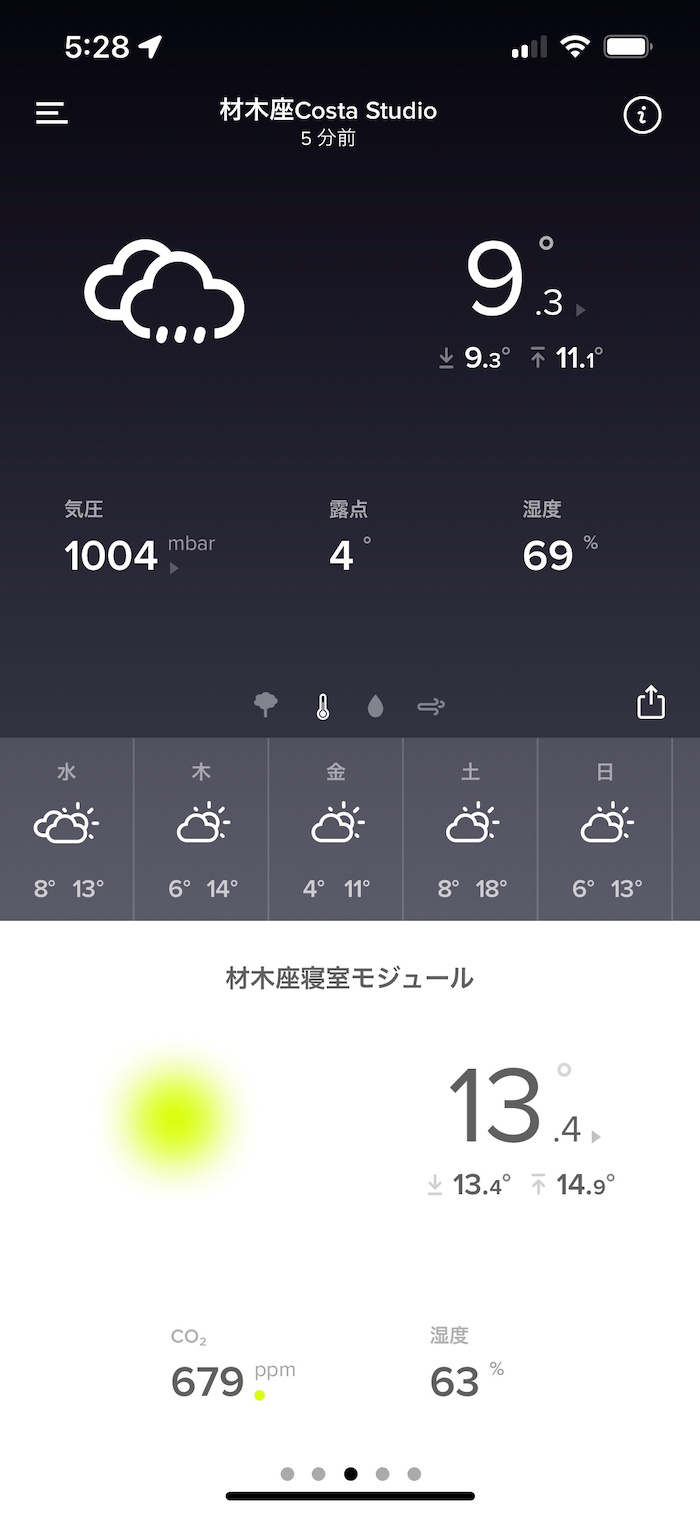Check the 日 day forecast
Image resolution: width=700 pixels, height=1515 pixels.
(x=605, y=829)
